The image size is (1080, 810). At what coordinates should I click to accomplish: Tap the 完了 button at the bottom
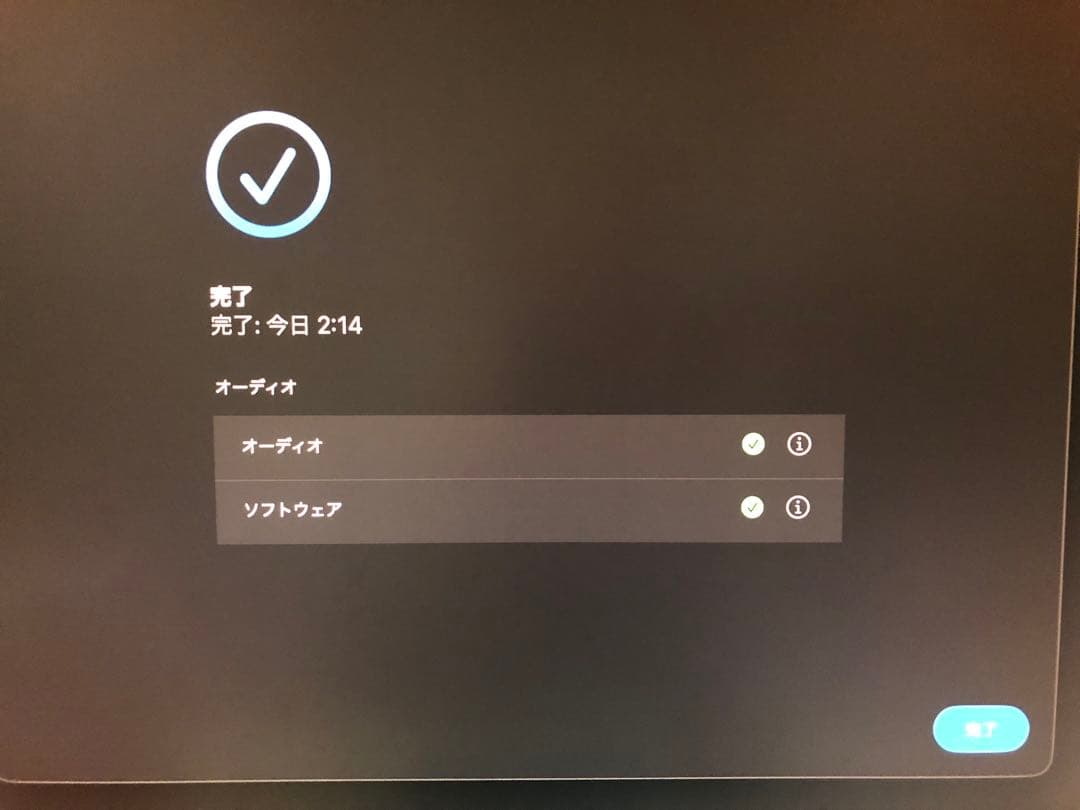point(980,729)
